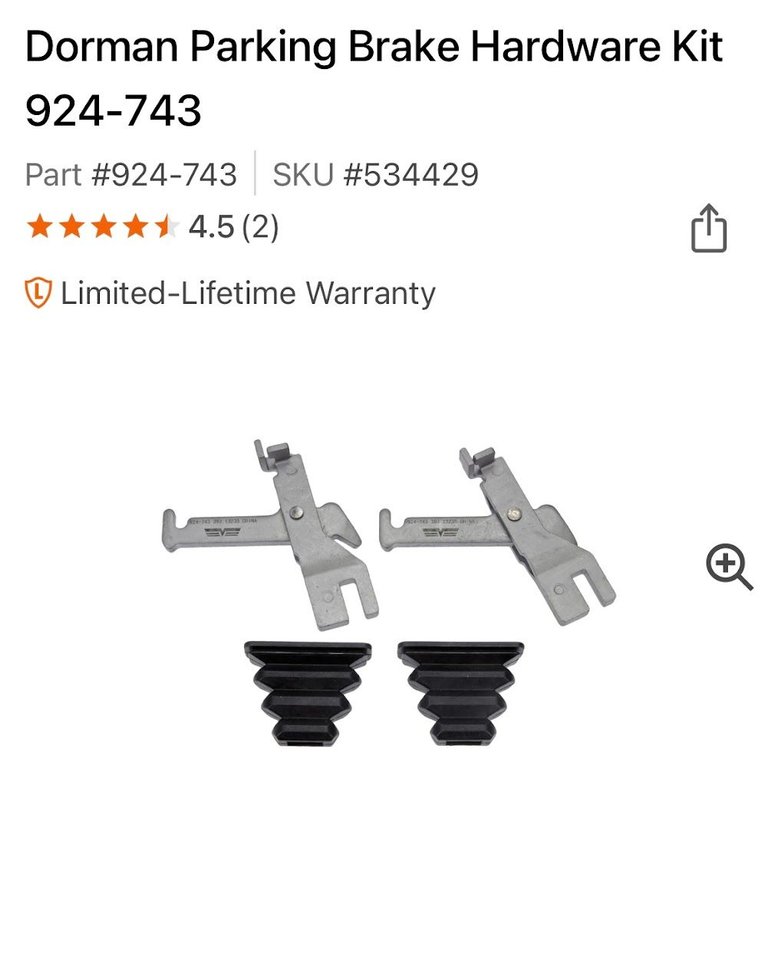View the Limited-Lifetime Warranty details

[231, 293]
